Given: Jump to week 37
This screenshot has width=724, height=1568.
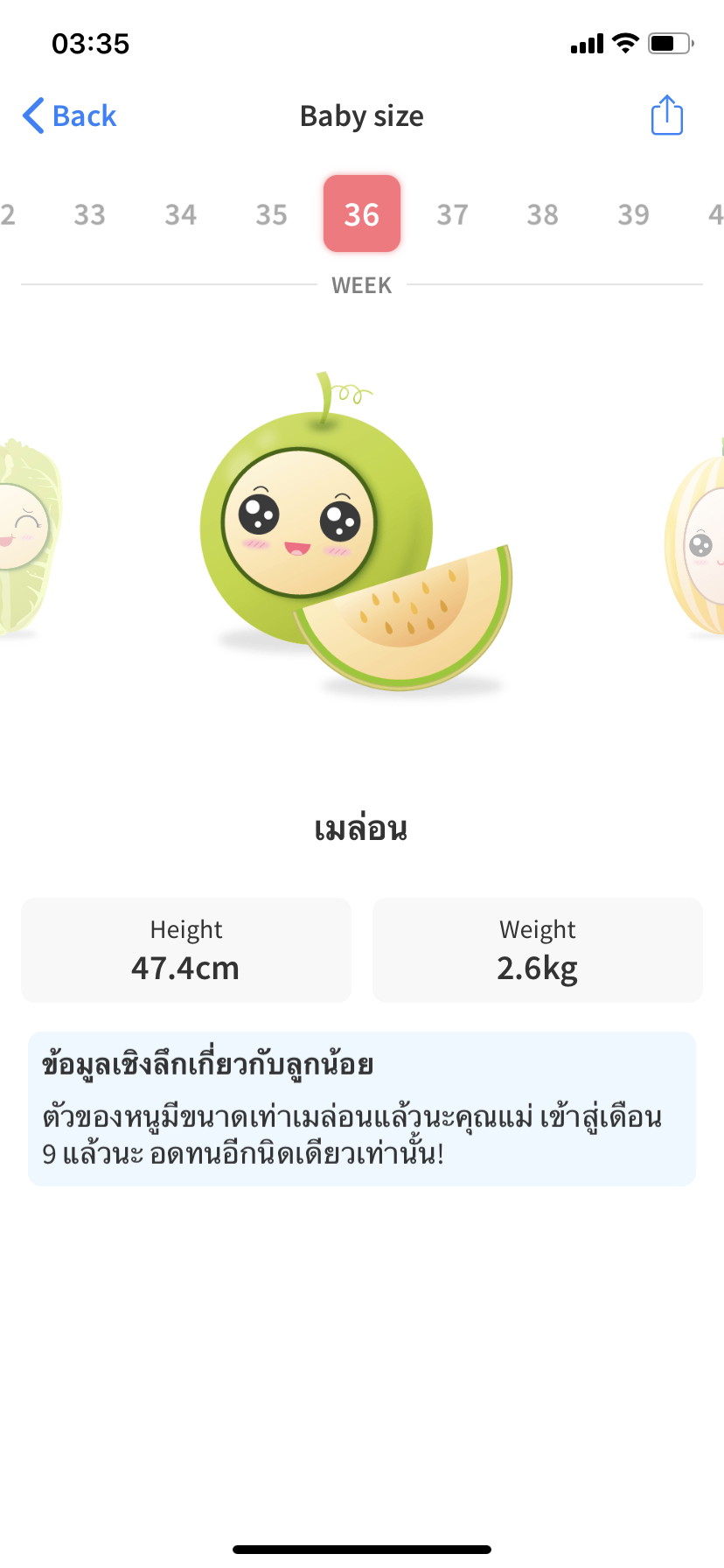Looking at the screenshot, I should pos(453,214).
